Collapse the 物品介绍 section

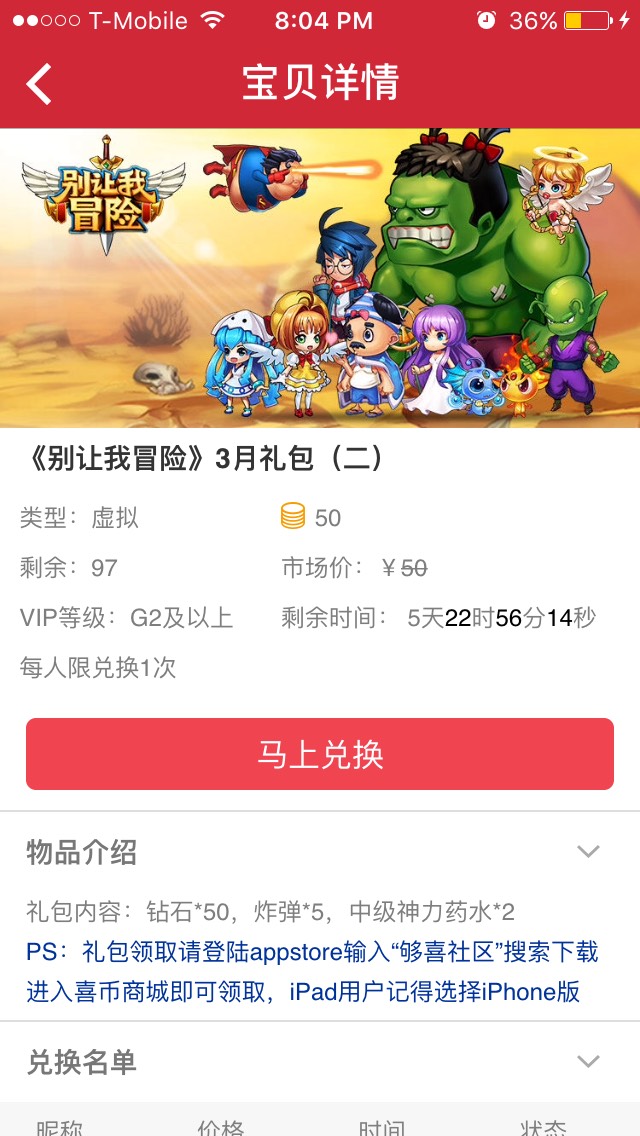point(588,852)
